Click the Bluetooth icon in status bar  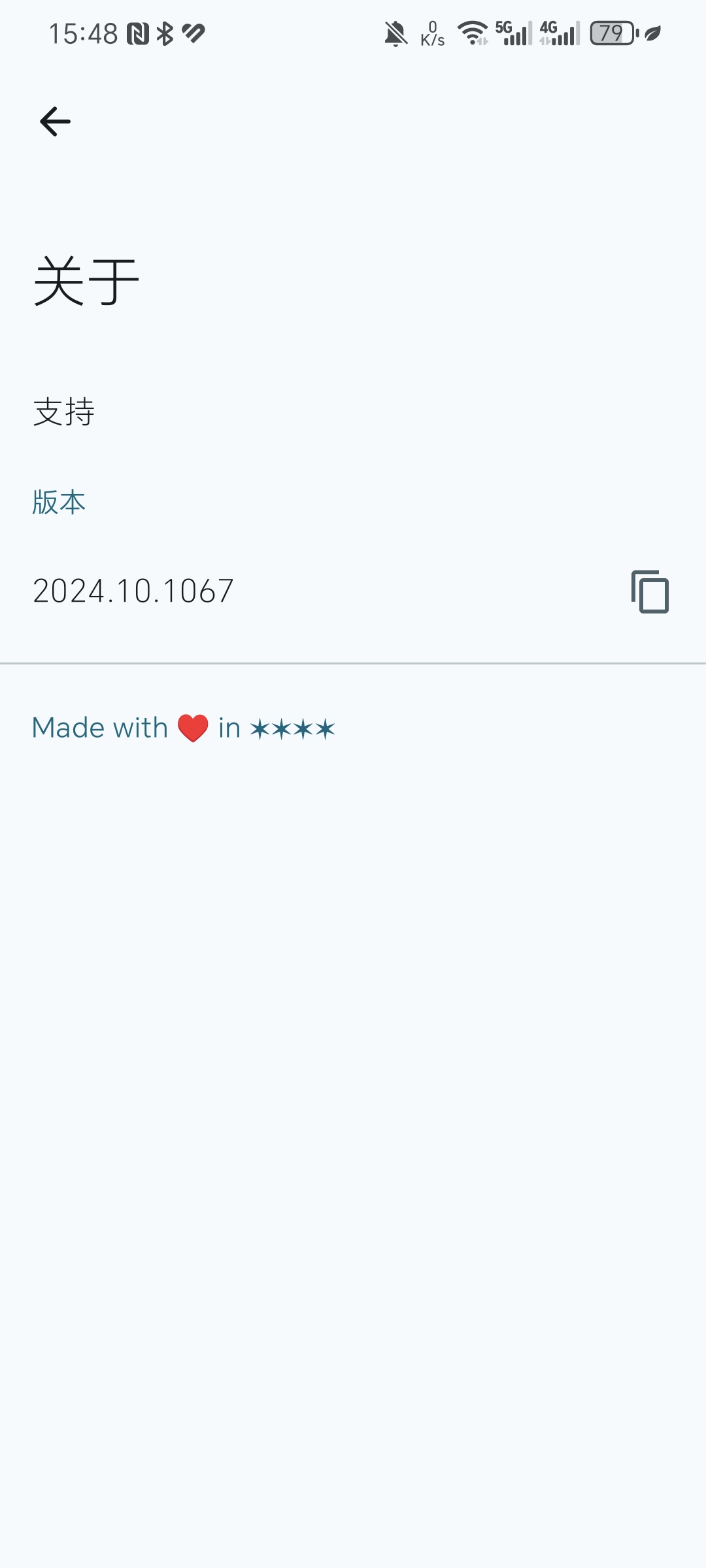165,33
